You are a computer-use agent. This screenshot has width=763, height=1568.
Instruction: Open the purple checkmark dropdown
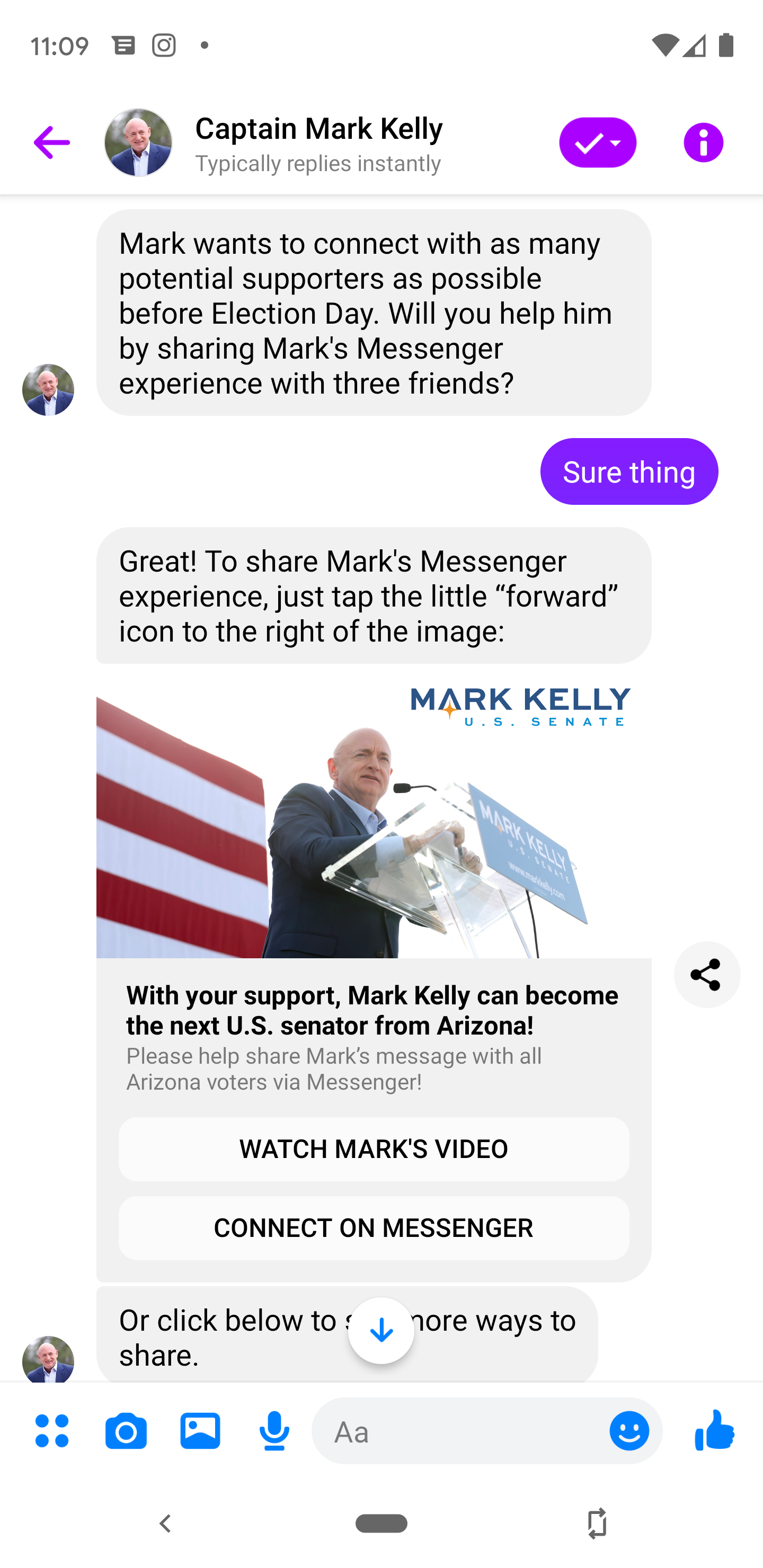[x=597, y=142]
